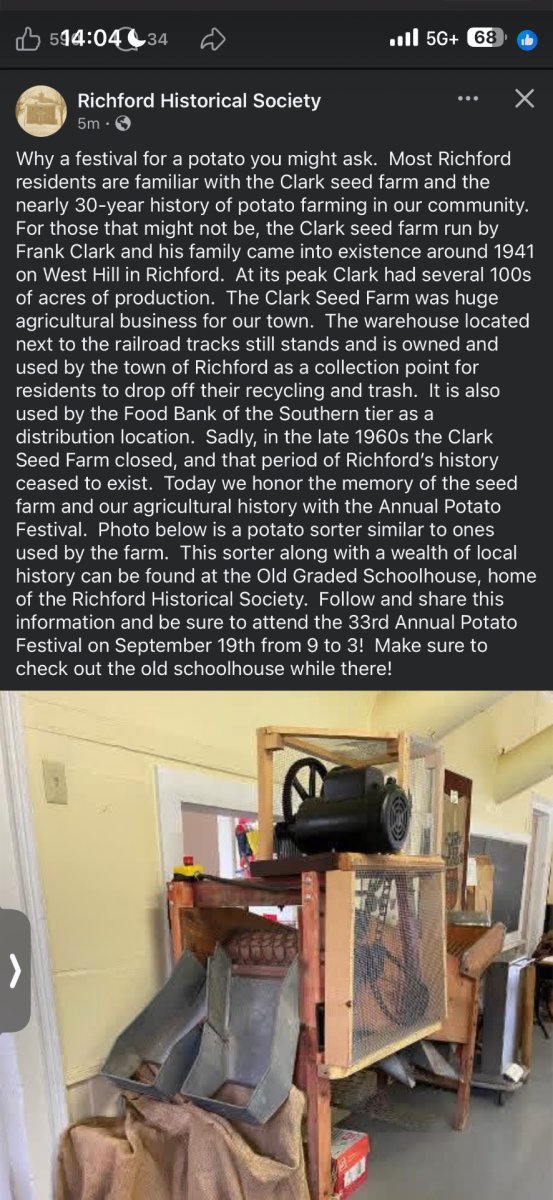The height and width of the screenshot is (1200, 553).
Task: Open the three-dot post options menu
Action: [x=468, y=98]
